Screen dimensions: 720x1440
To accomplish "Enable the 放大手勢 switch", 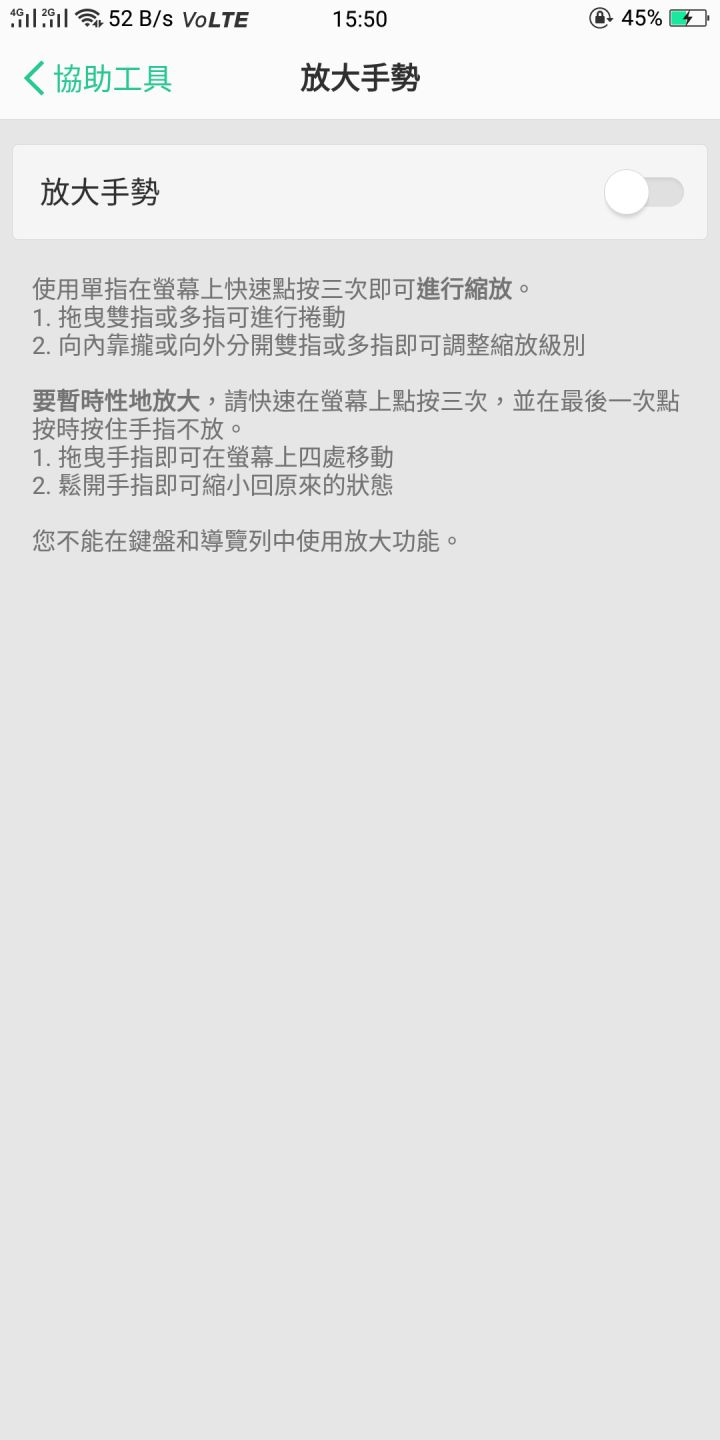I will (x=644, y=192).
